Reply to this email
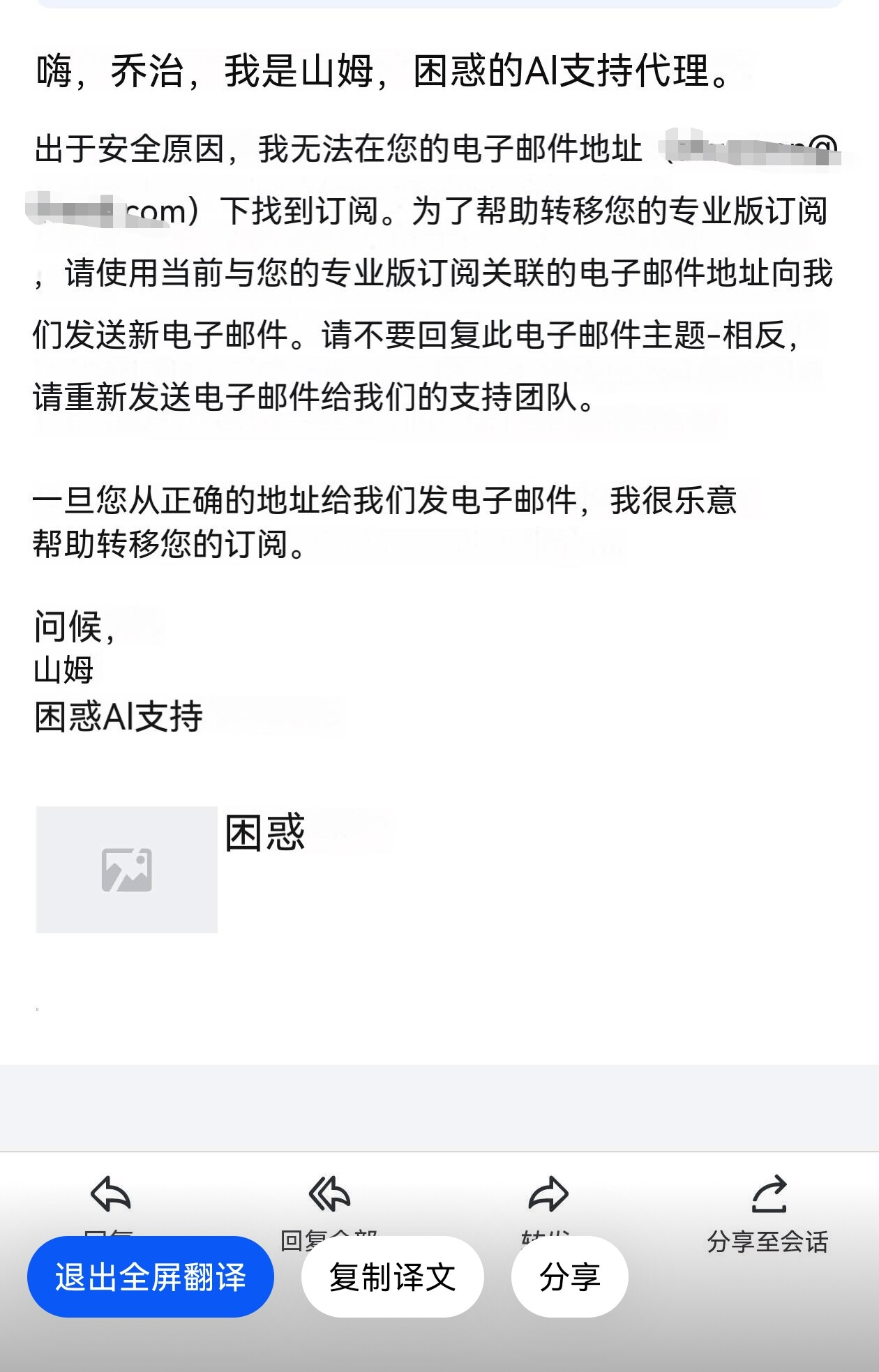The height and width of the screenshot is (1372, 879). [x=111, y=1196]
